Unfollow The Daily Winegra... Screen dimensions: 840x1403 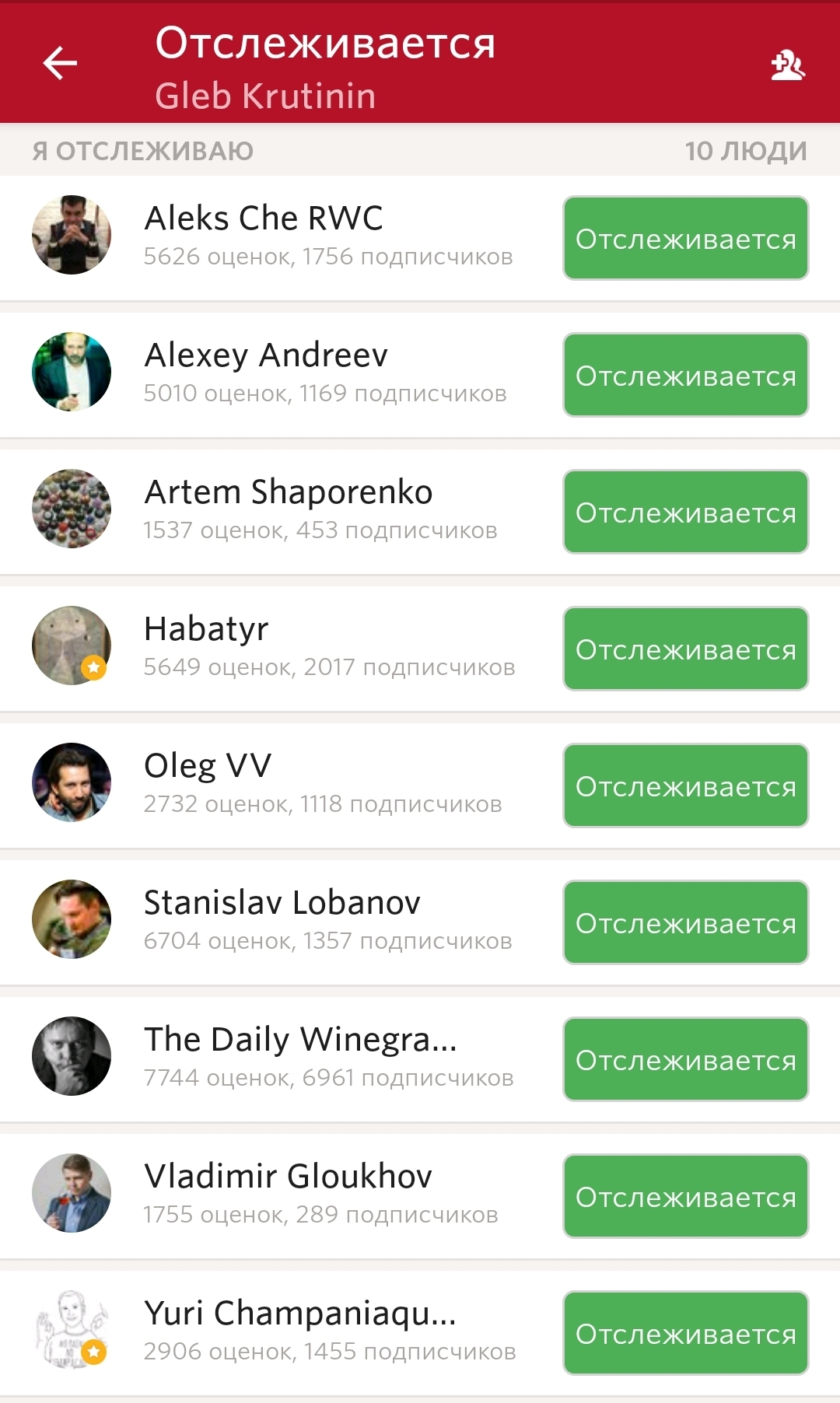click(x=685, y=1059)
